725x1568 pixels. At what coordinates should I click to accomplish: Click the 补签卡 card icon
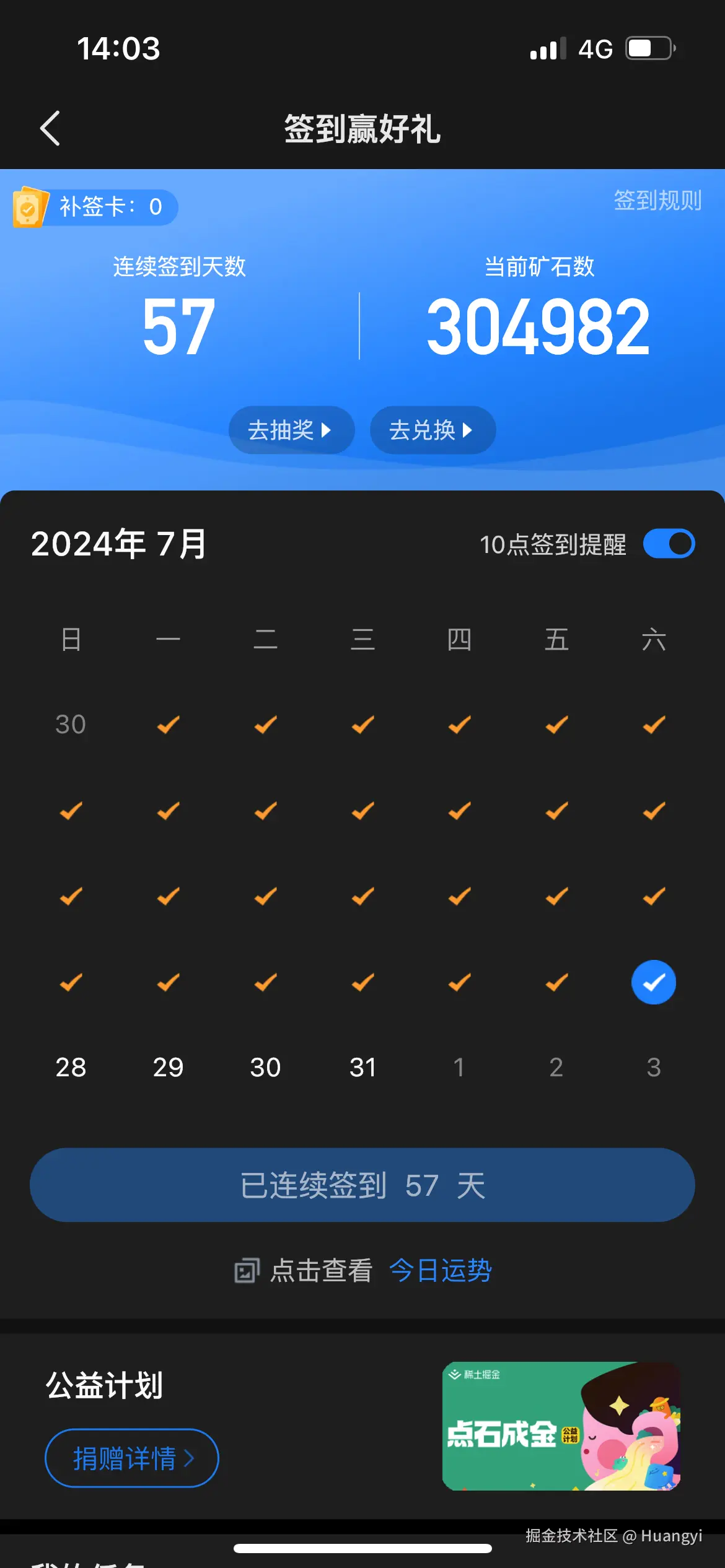pos(30,207)
